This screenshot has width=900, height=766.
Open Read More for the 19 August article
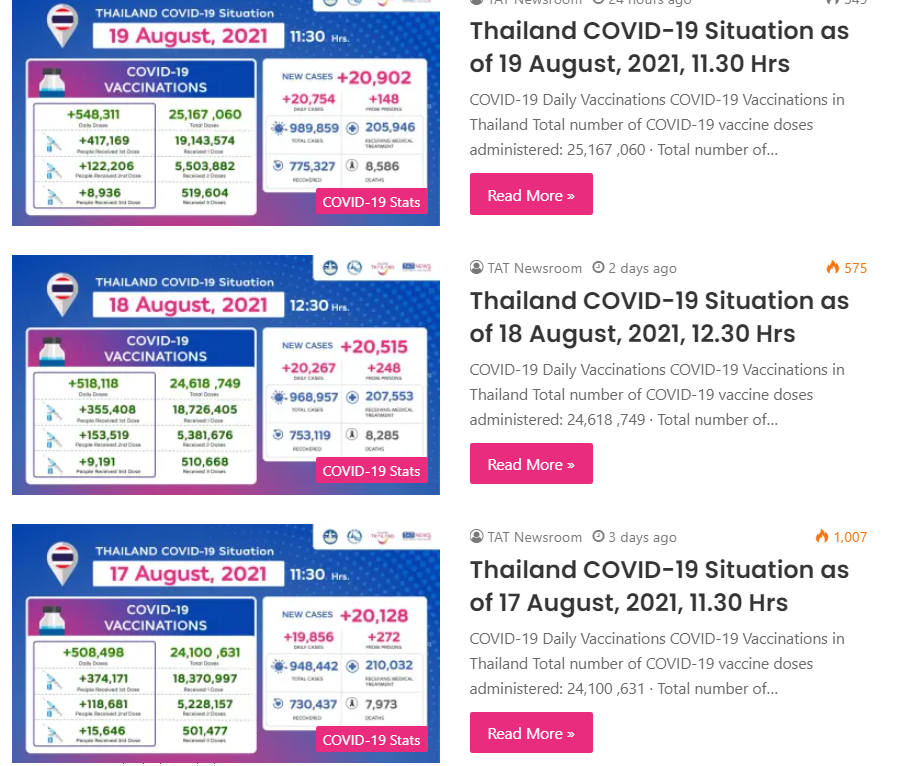point(531,195)
